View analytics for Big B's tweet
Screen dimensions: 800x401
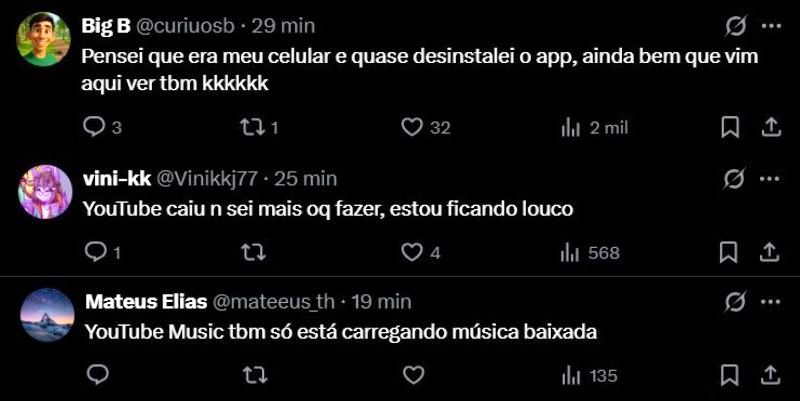tap(571, 127)
